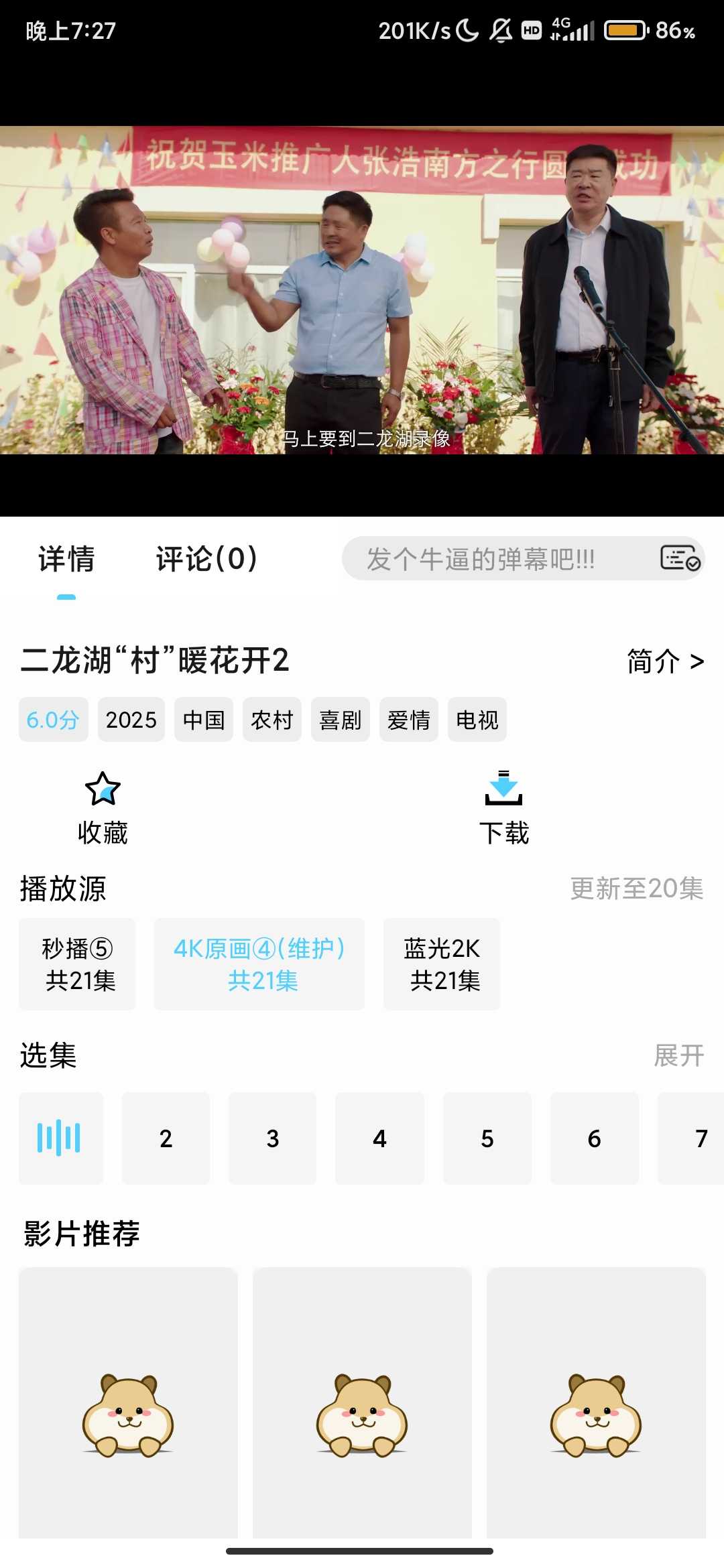Select the 爱情 genre tag
The height and width of the screenshot is (1568, 724).
[x=409, y=719]
